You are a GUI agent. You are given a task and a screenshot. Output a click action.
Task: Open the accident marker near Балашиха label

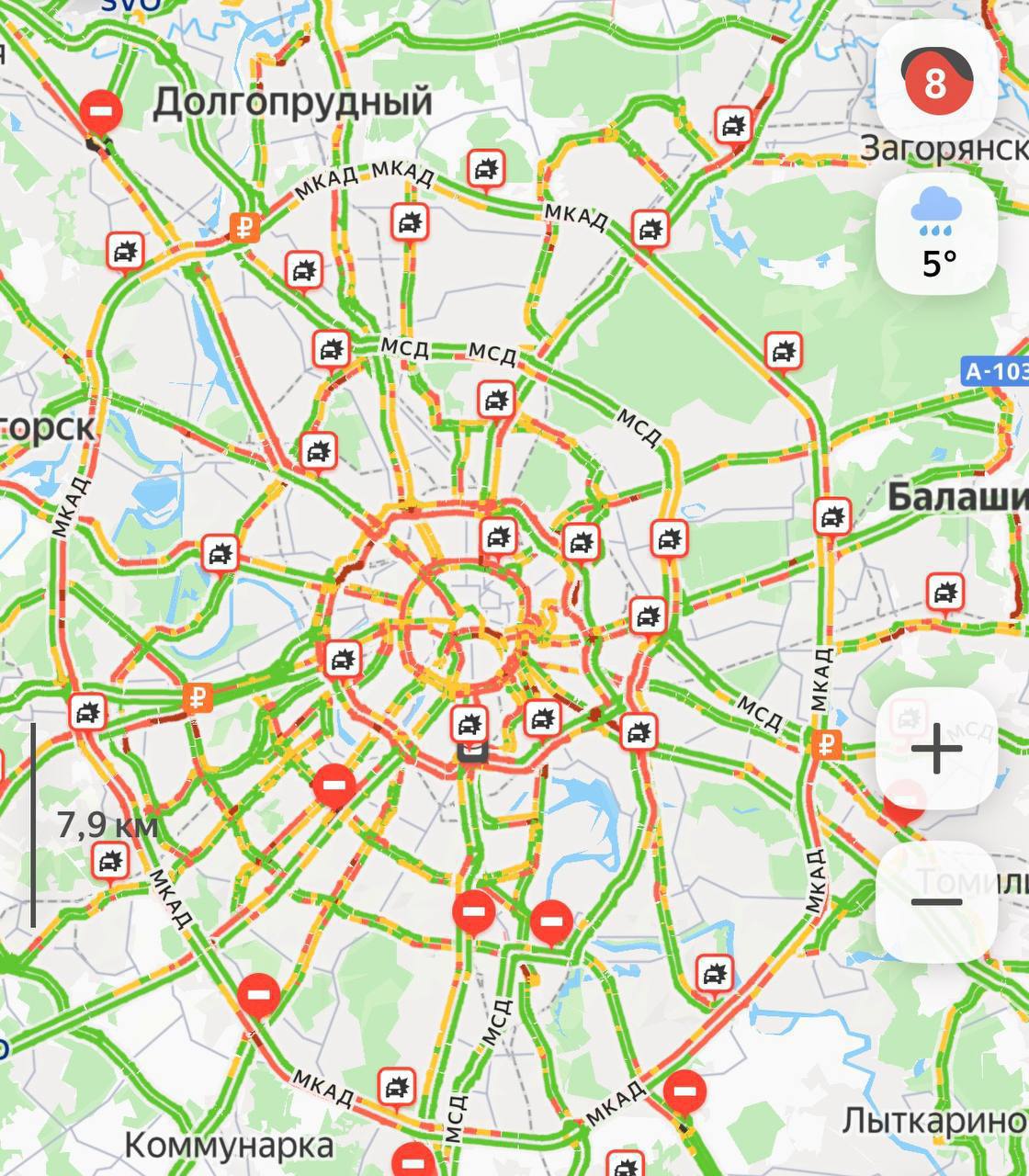click(832, 516)
